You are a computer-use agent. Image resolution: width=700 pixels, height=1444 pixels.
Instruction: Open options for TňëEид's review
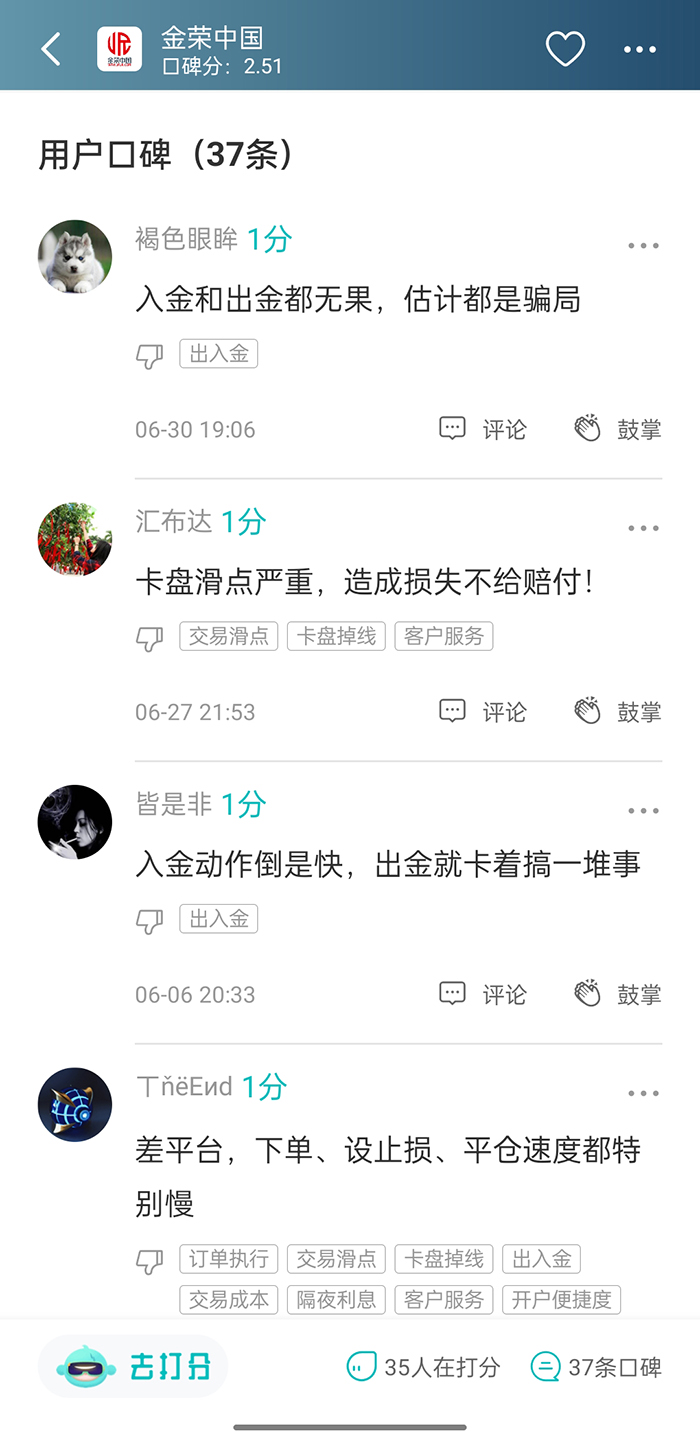click(643, 1093)
